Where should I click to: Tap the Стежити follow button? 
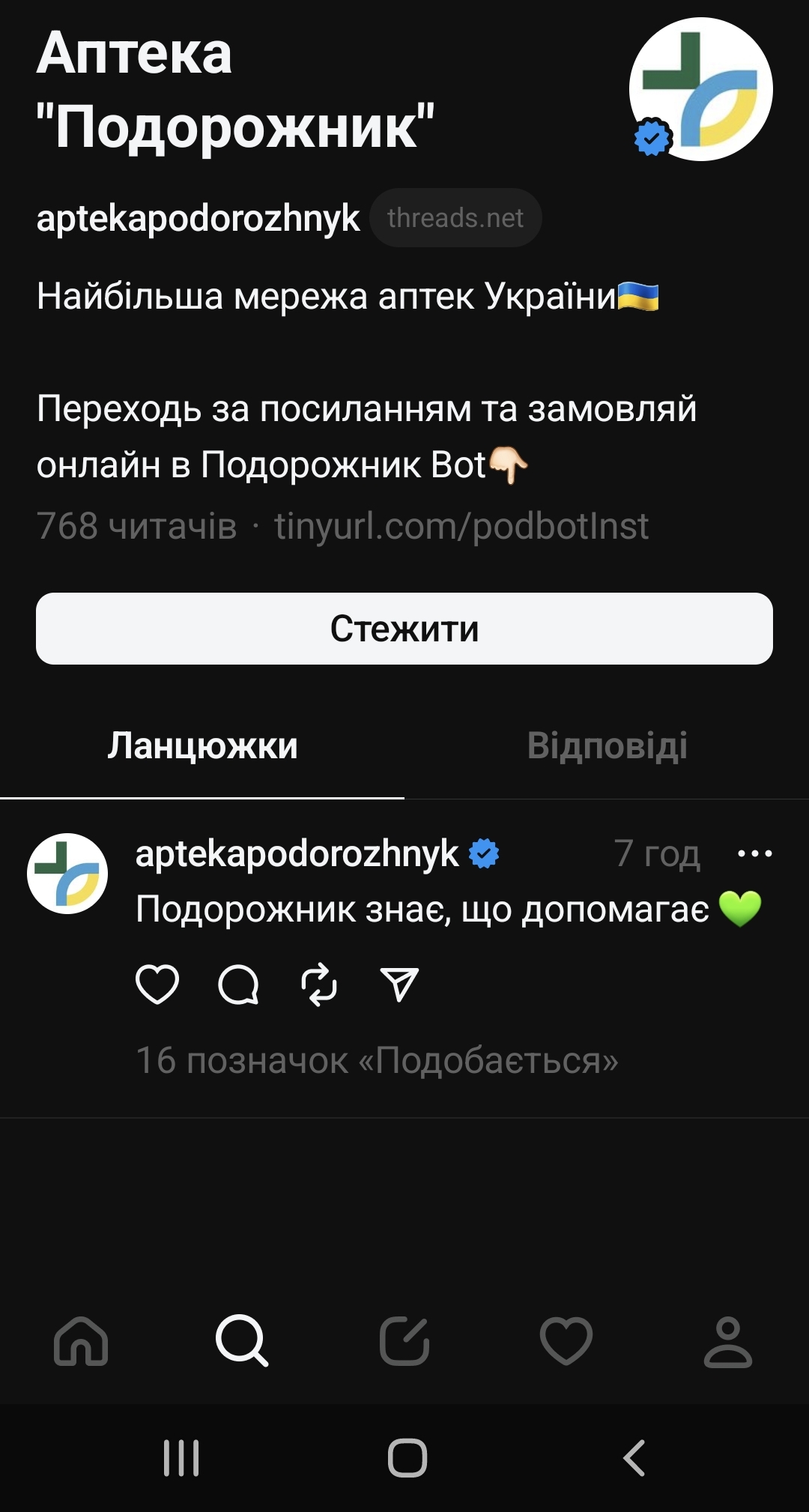point(404,629)
